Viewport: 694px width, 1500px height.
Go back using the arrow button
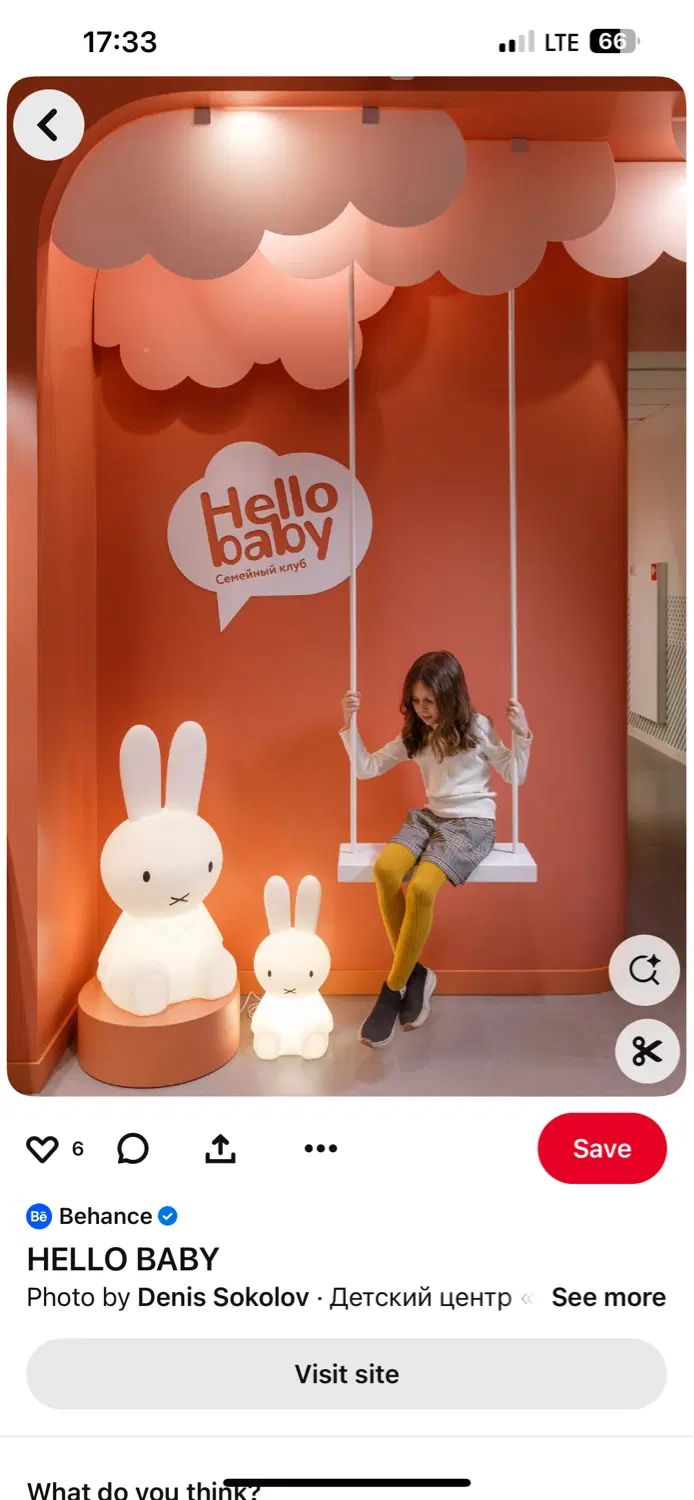(x=48, y=125)
